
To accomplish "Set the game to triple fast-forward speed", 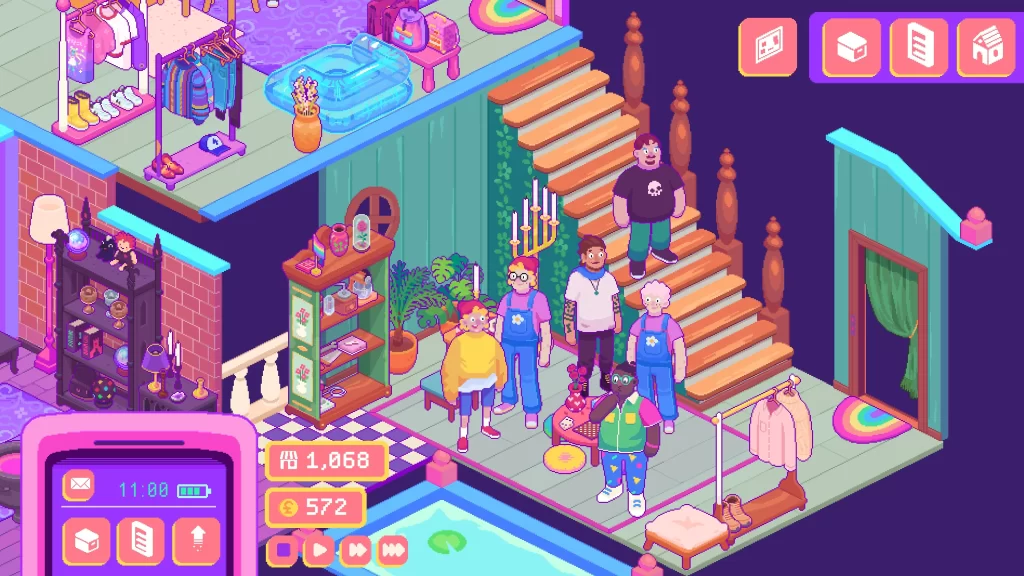I will pos(393,548).
